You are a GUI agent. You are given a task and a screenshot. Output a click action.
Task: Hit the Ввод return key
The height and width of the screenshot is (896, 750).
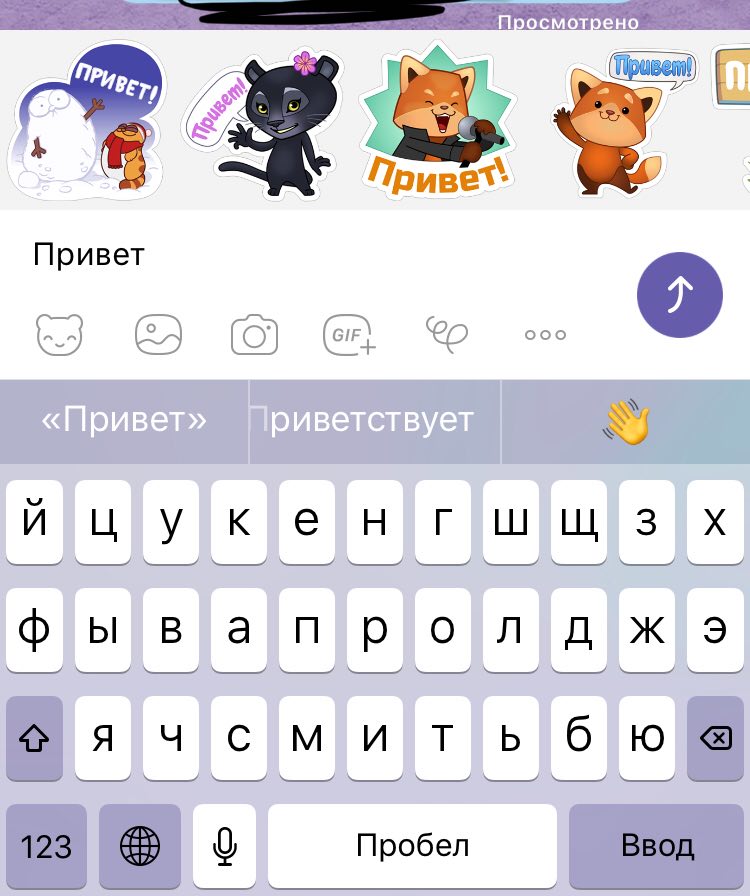(x=657, y=847)
